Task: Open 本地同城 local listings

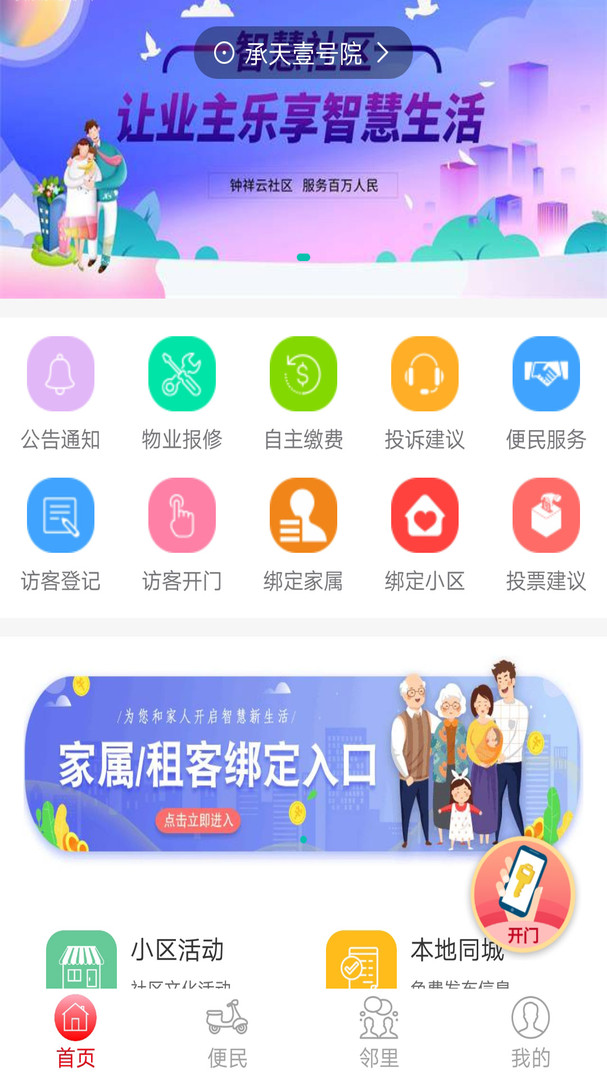Action: (x=419, y=959)
